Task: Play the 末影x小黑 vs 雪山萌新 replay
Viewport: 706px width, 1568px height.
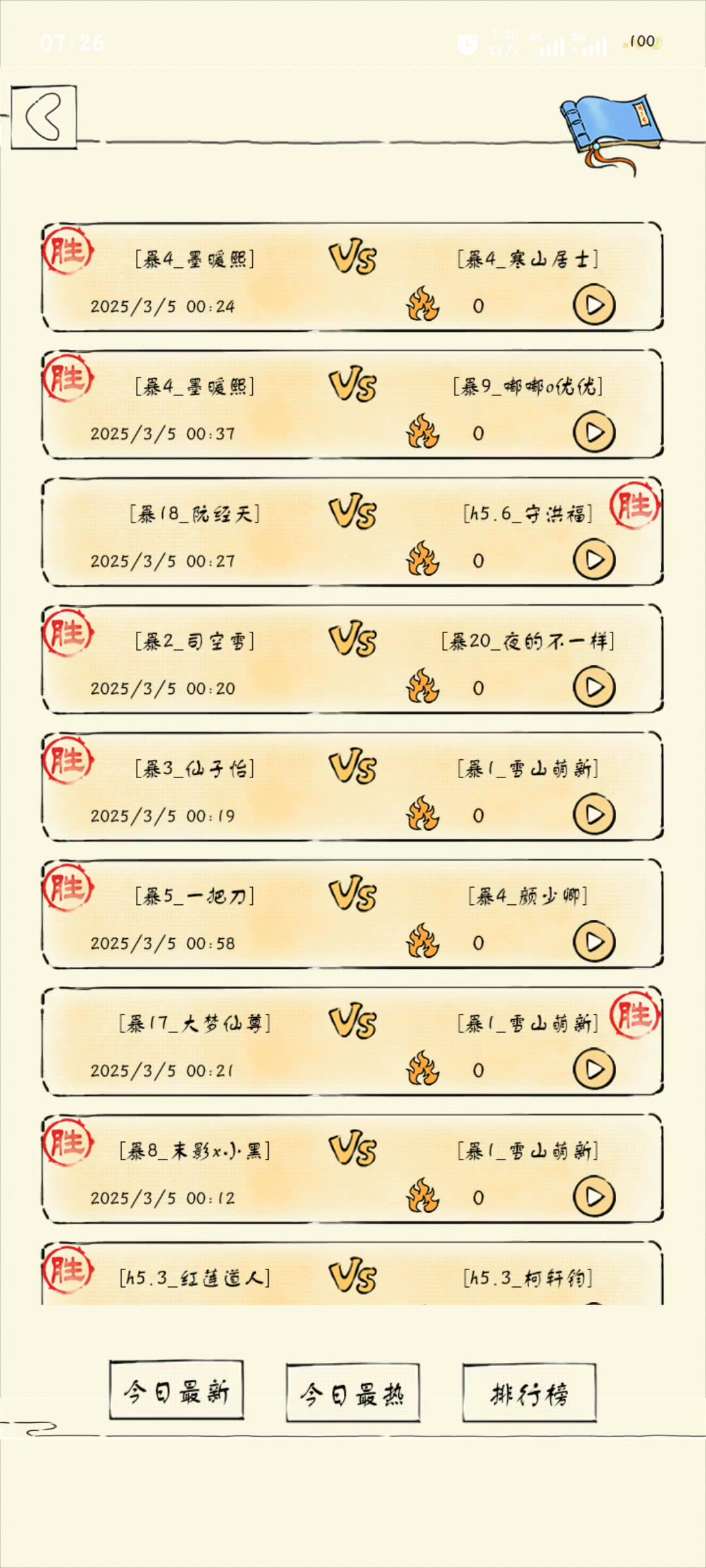Action: point(594,1197)
